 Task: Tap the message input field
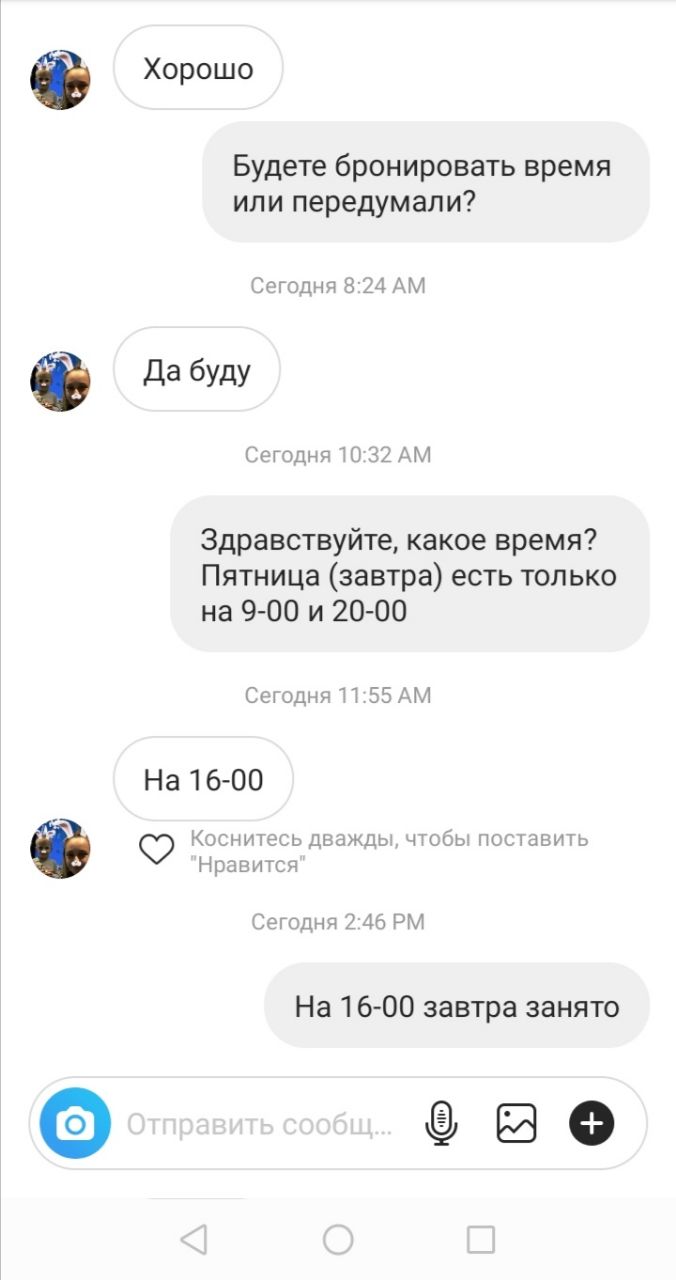pos(260,1125)
